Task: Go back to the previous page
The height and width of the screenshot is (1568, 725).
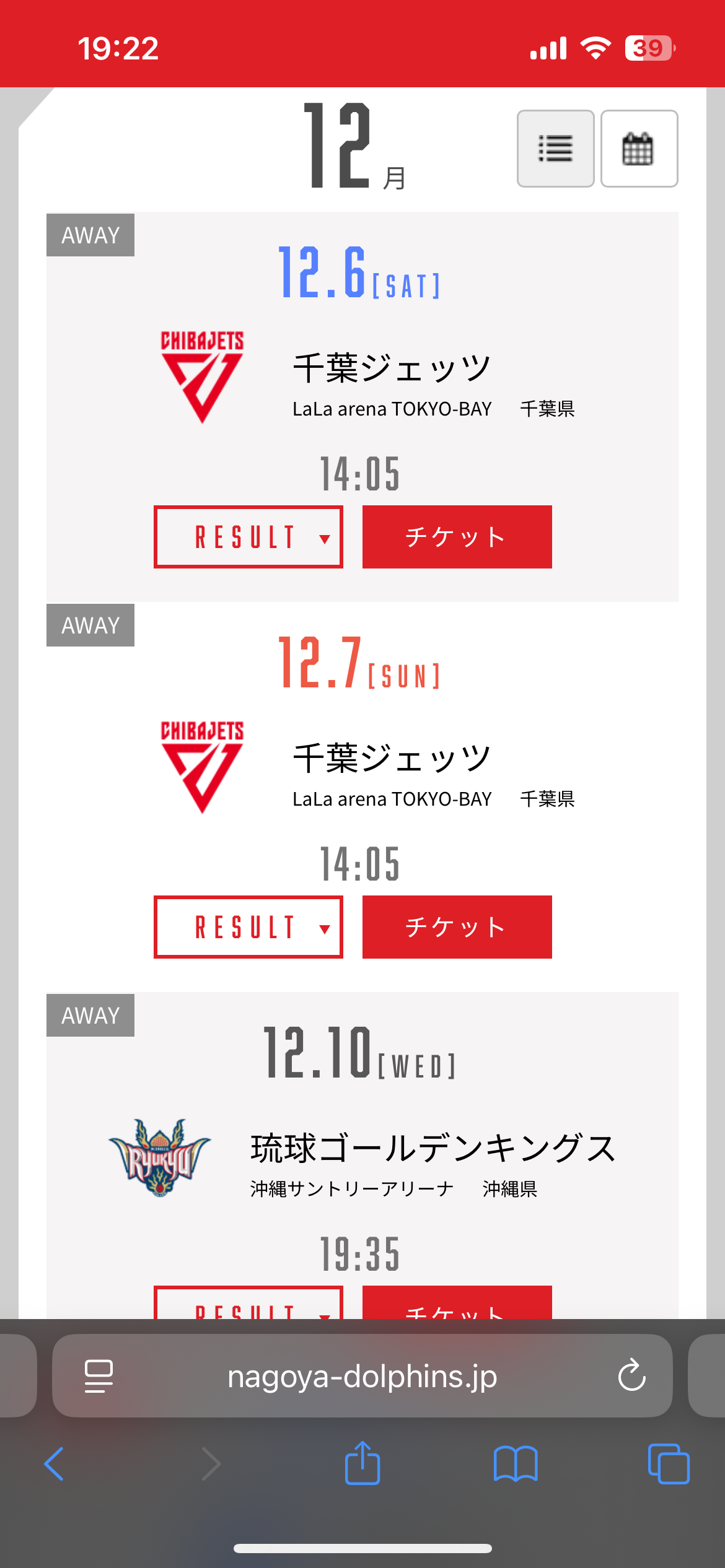Action: (55, 1464)
